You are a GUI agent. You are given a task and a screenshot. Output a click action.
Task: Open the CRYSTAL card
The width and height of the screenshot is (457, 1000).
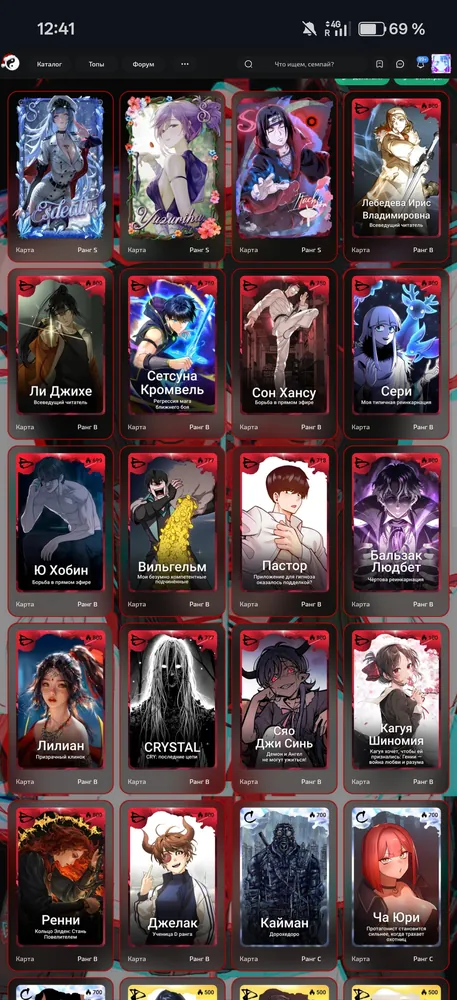(x=172, y=708)
